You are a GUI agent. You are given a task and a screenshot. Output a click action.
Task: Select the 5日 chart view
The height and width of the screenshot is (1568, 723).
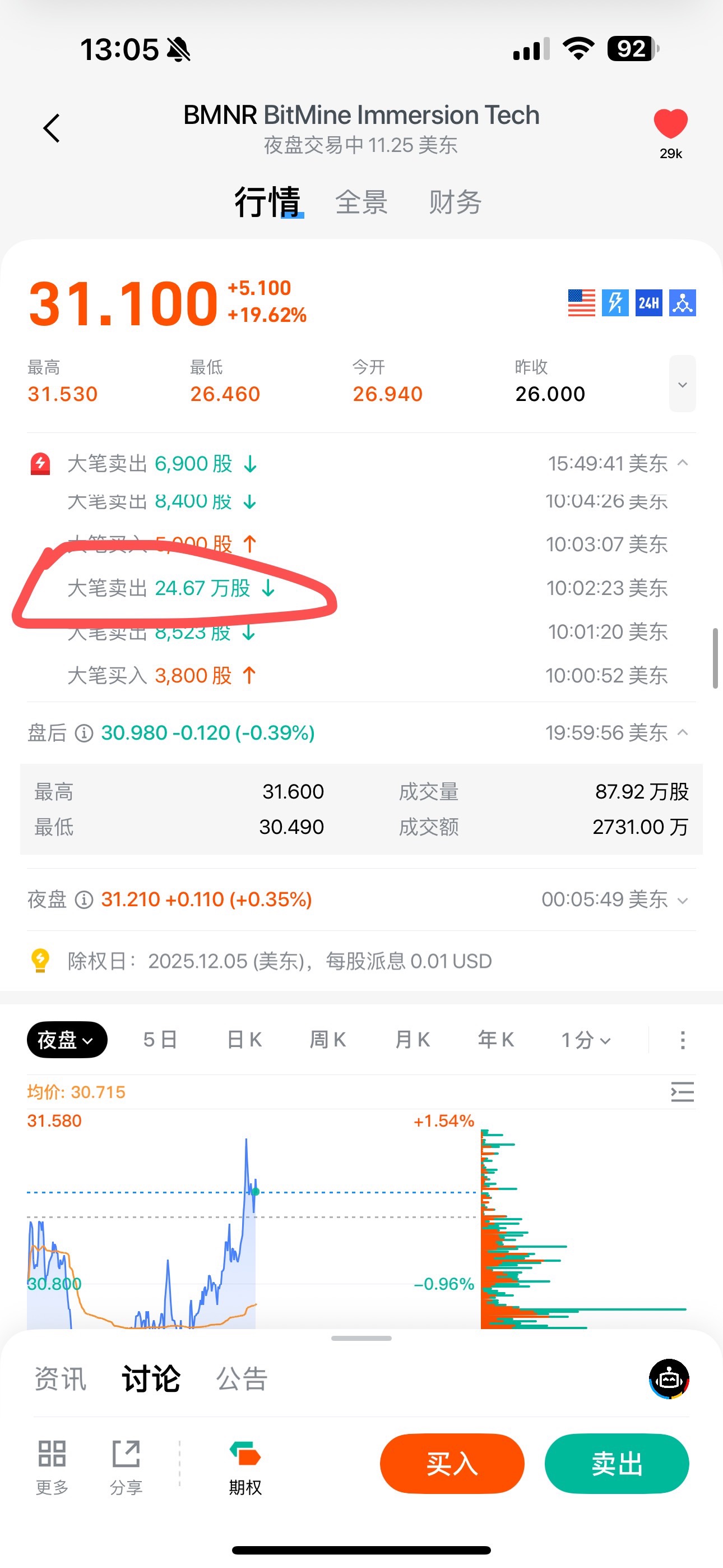pos(160,1040)
